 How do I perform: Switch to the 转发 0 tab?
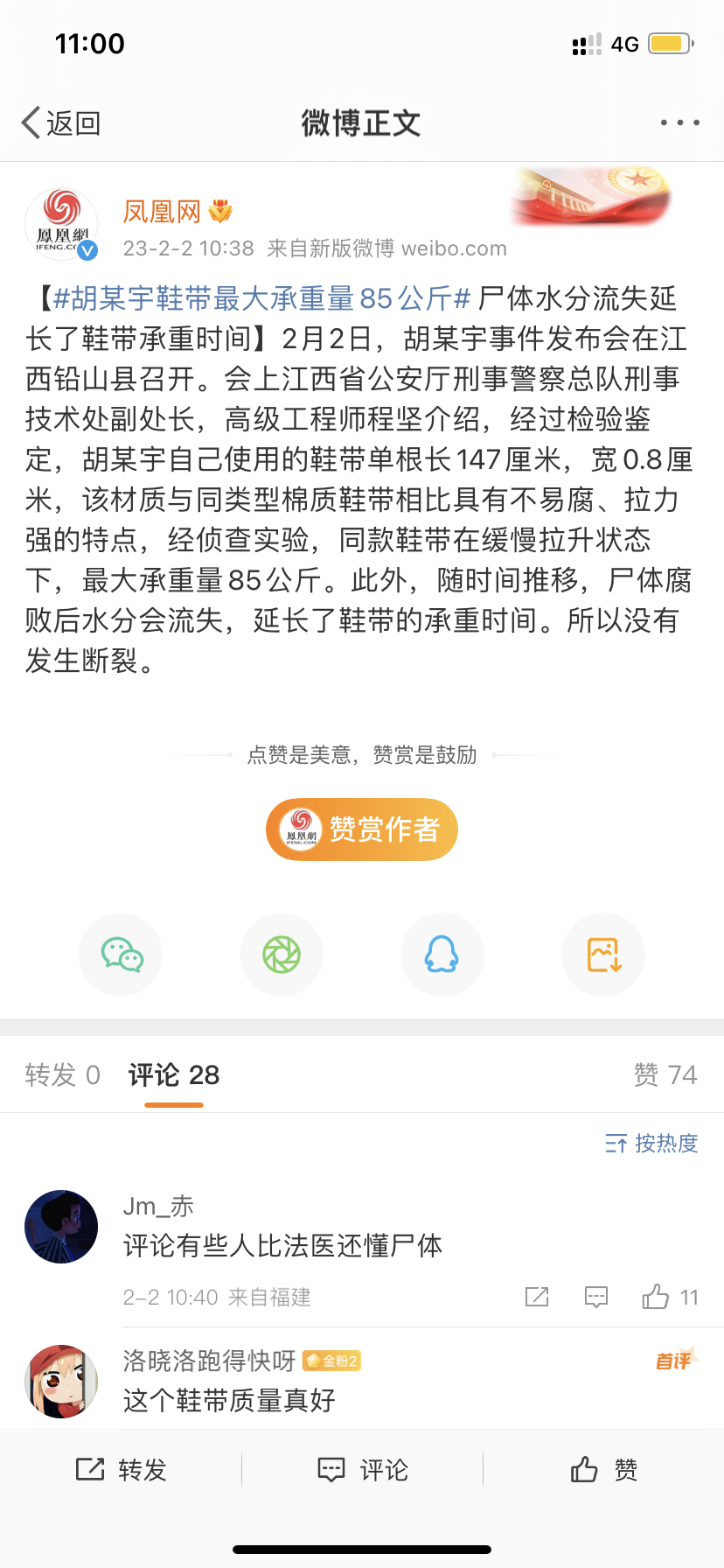coord(63,1074)
